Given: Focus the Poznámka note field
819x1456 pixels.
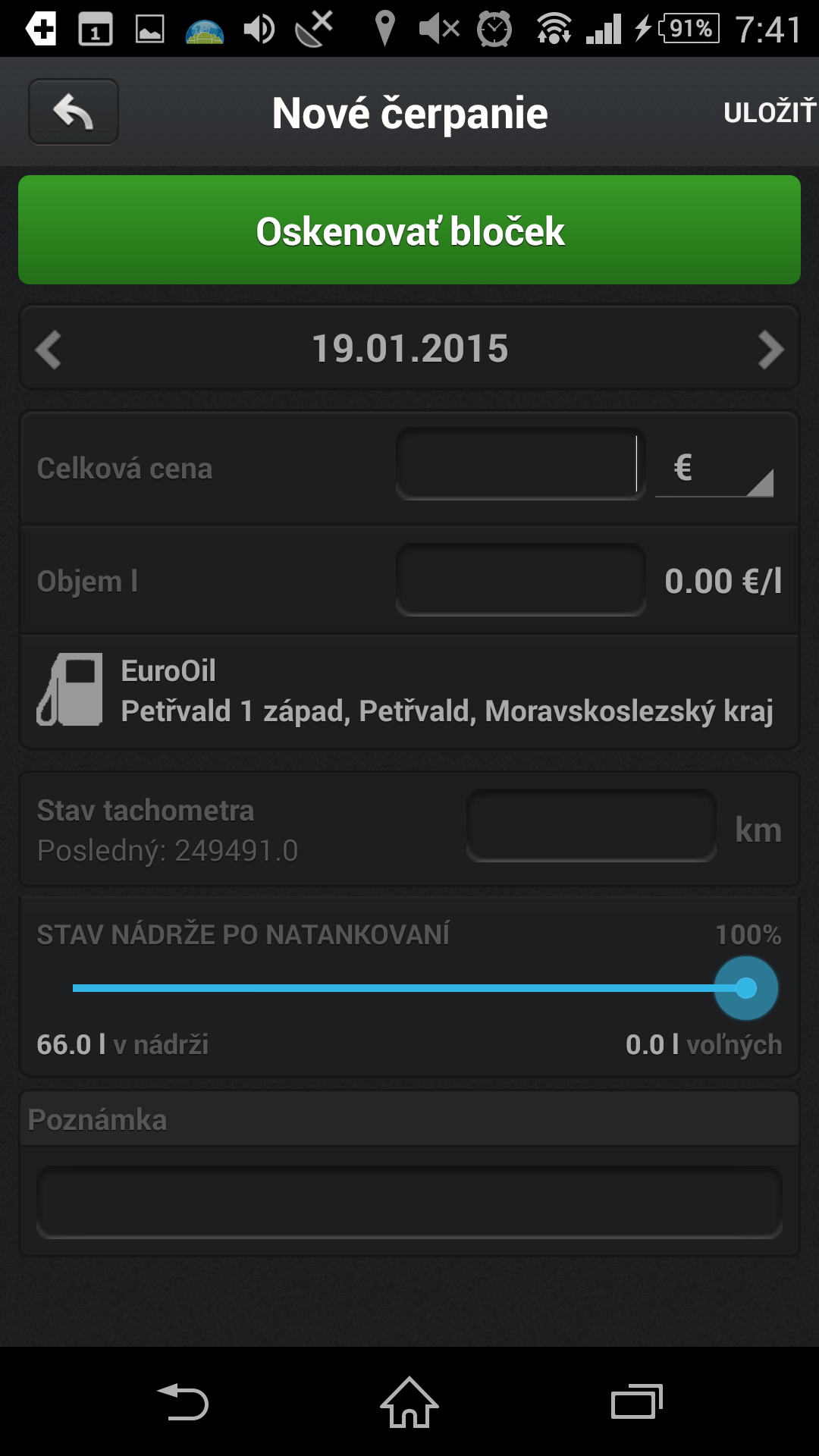Looking at the screenshot, I should 409,1203.
